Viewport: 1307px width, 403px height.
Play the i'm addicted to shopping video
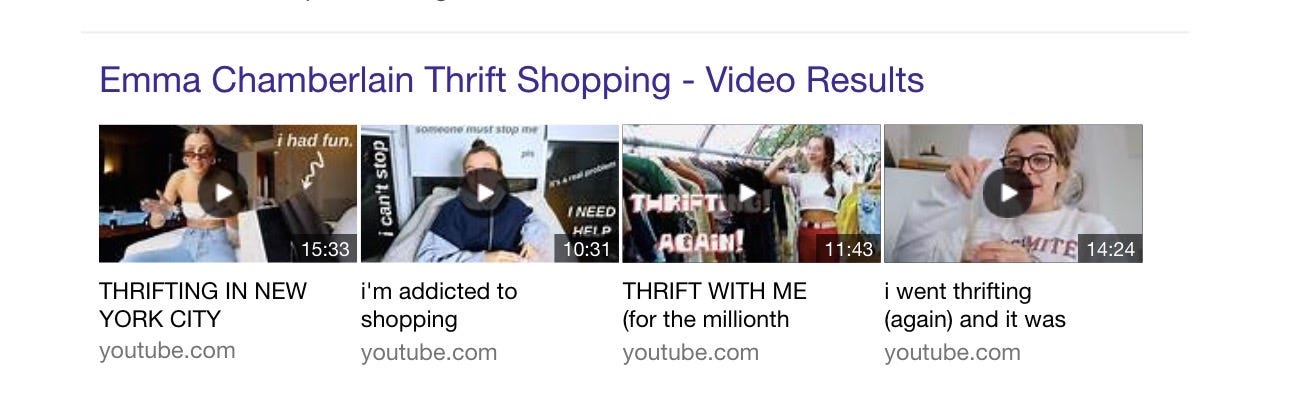(x=485, y=193)
